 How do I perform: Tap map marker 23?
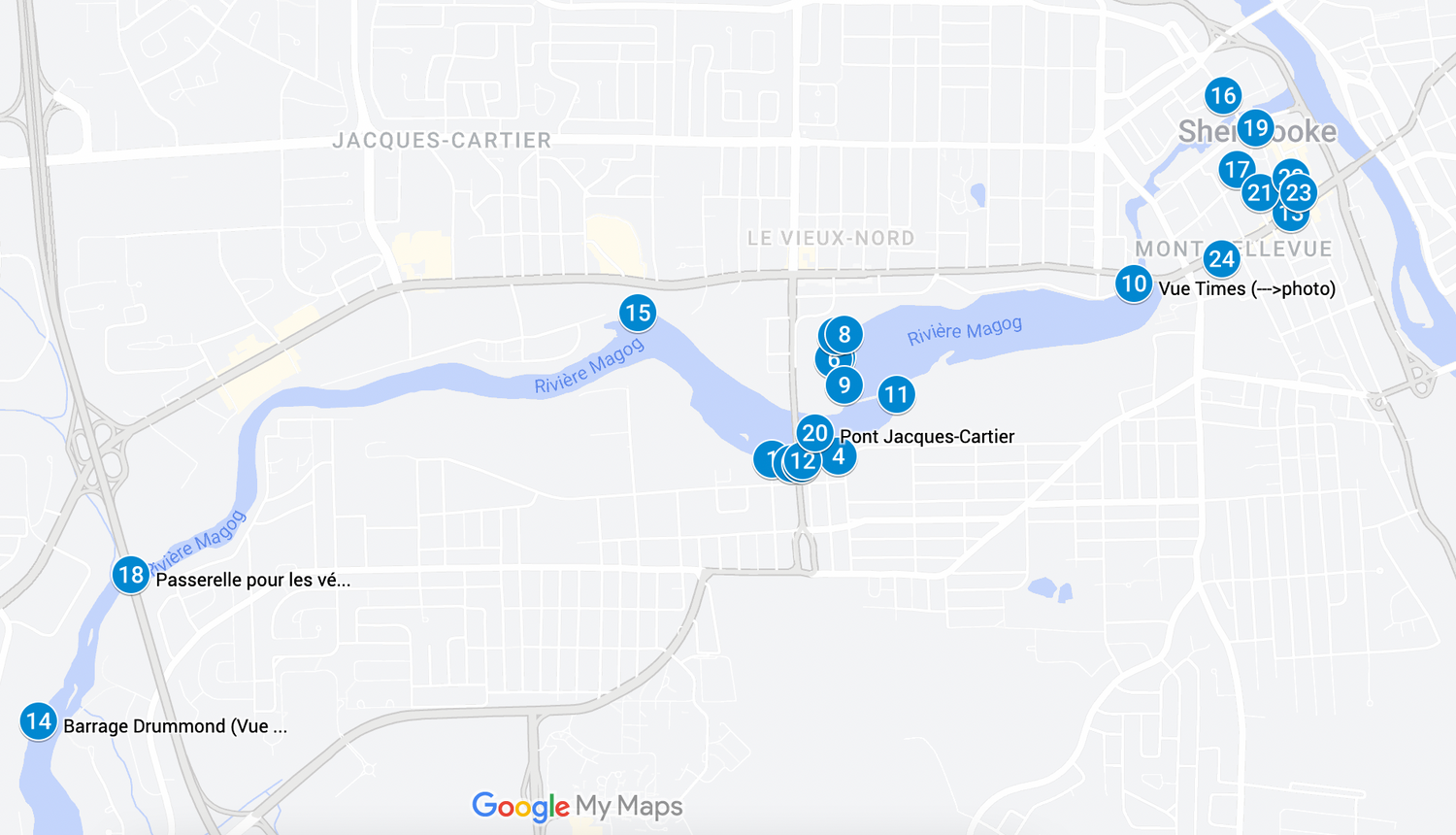[1300, 192]
